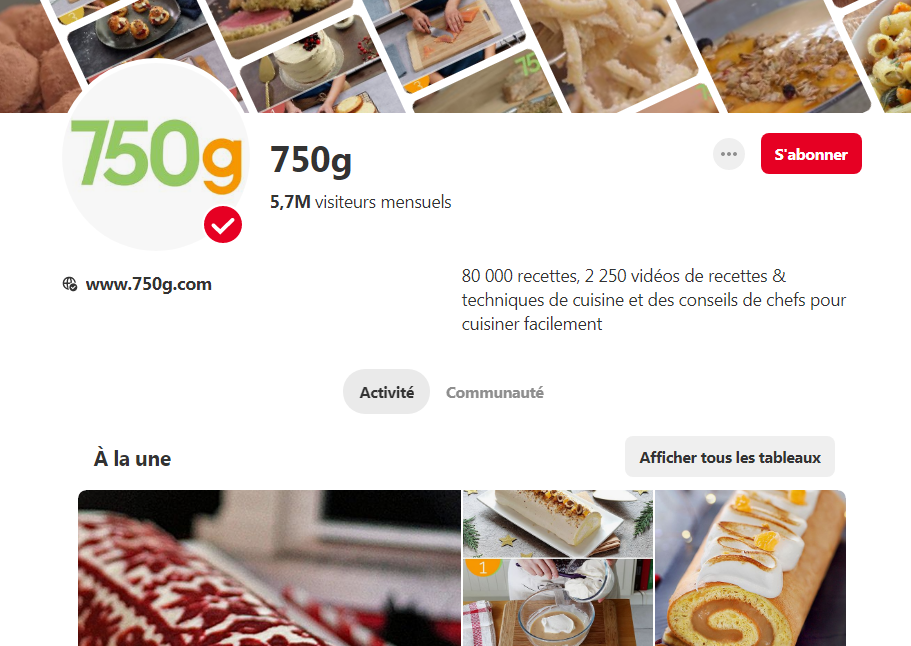This screenshot has height=646, width=911.
Task: Open the rolled cake with meringue image
Action: tap(750, 568)
